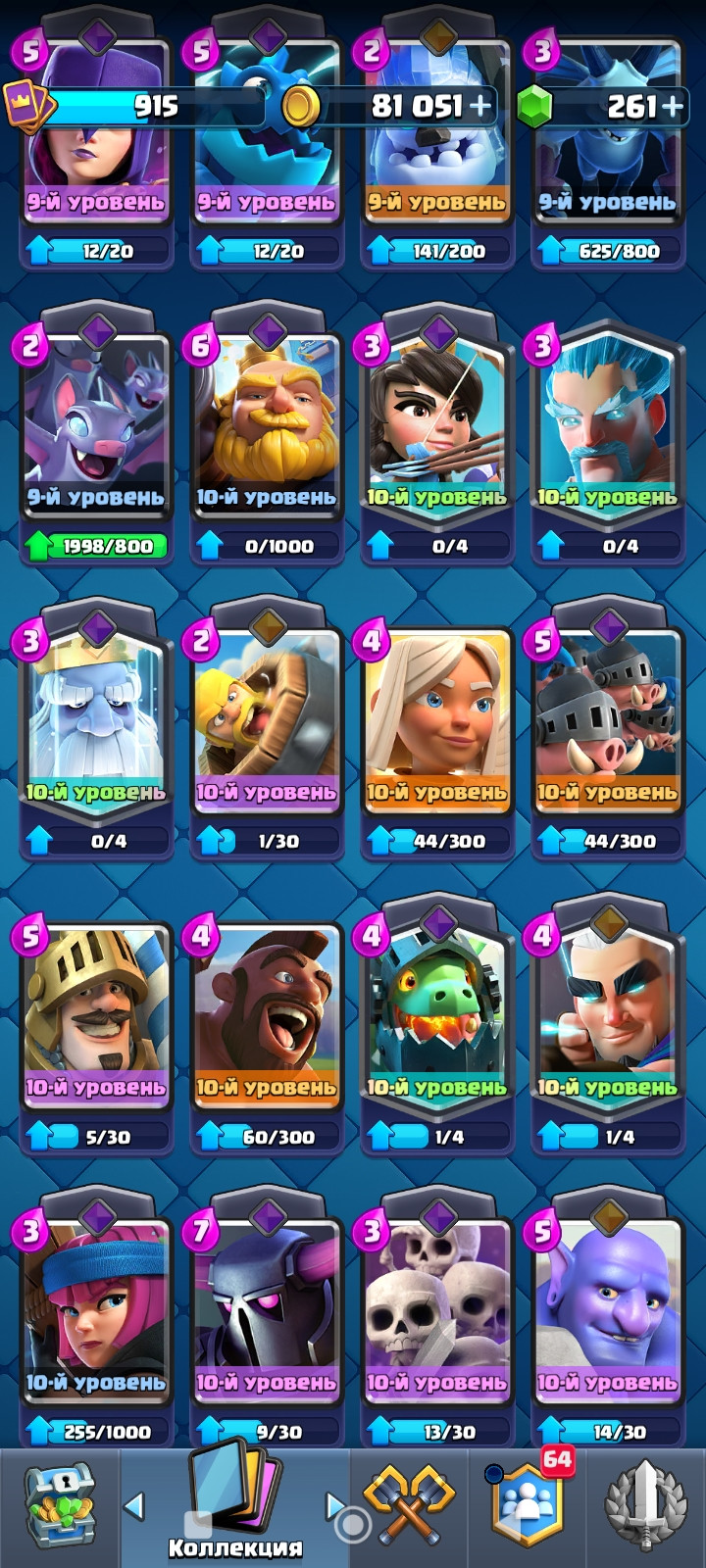Open the Princess card
Screen dimensions: 706x1568
(x=437, y=436)
